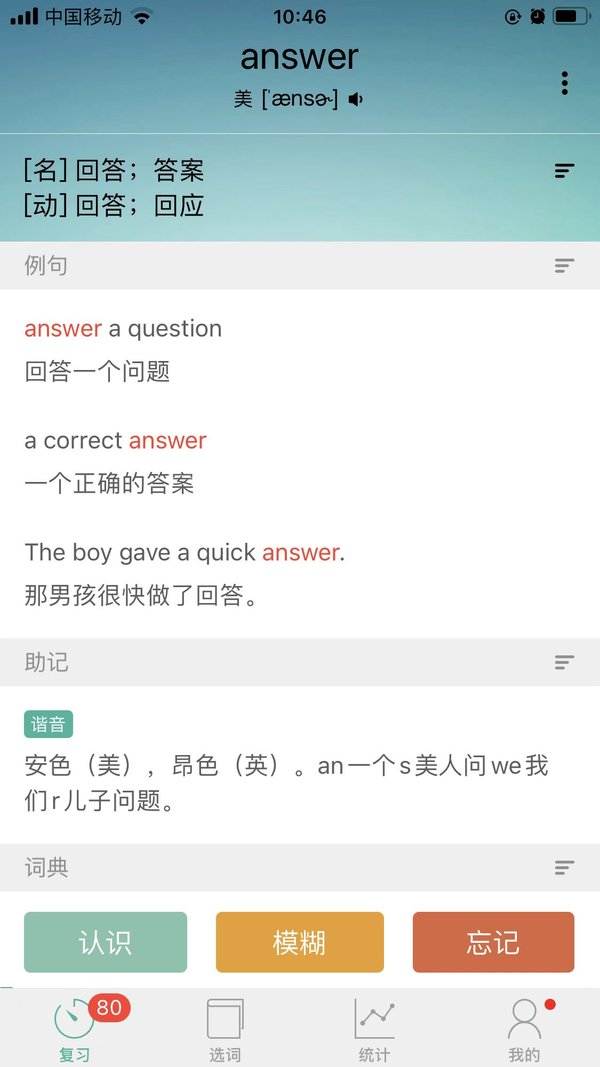Switch to the 选词 tab
This screenshot has width=600, height=1067.
(224, 1029)
